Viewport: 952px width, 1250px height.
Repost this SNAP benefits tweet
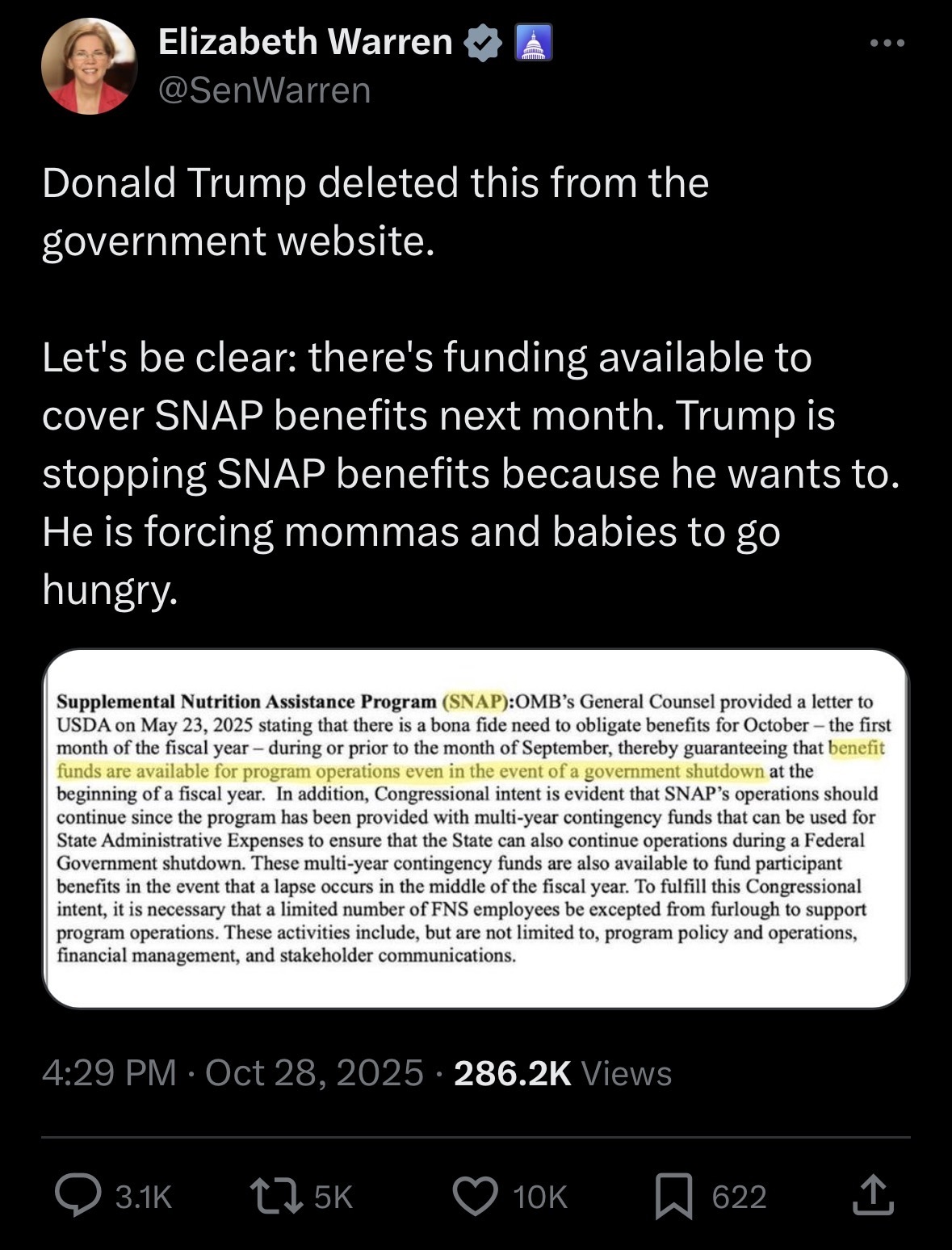coord(271,1196)
